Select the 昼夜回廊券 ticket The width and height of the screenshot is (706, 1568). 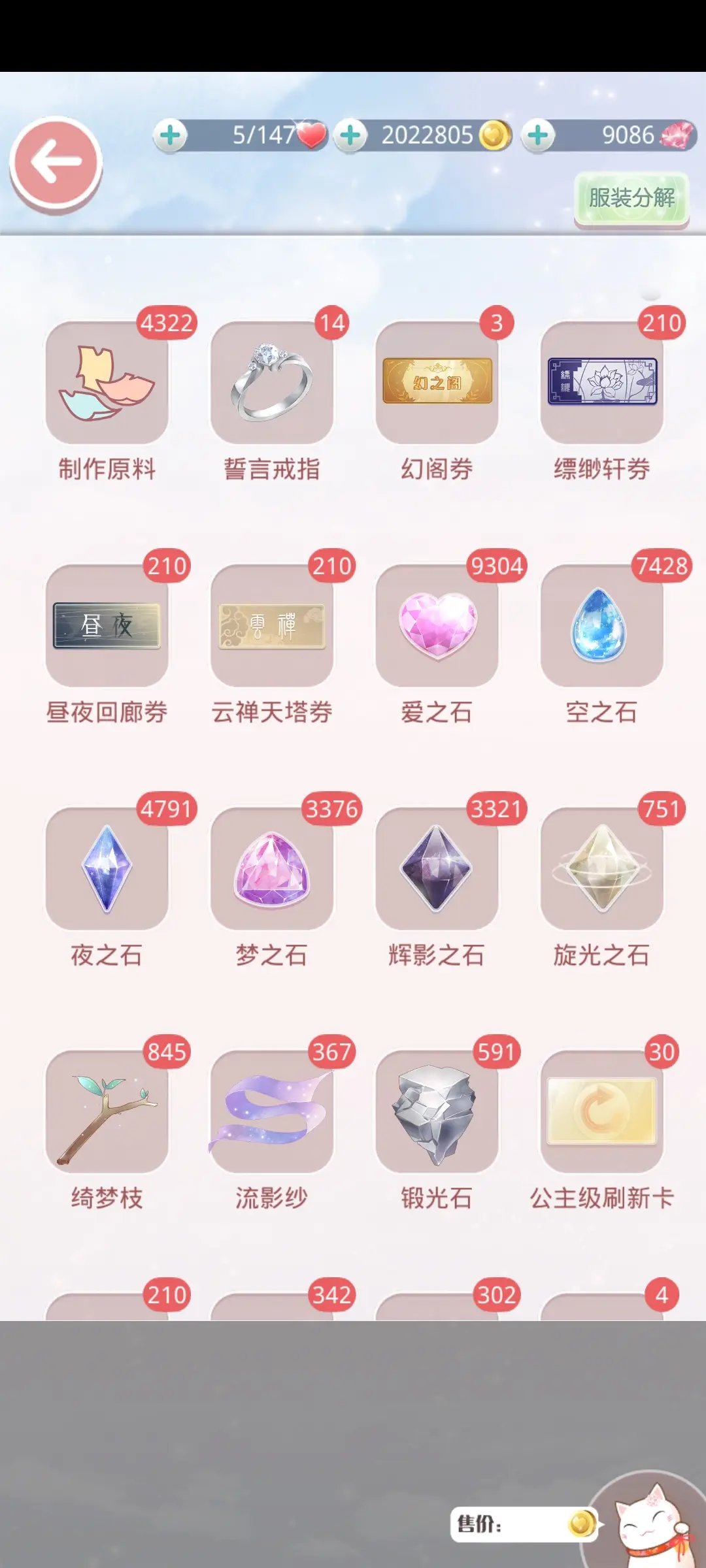(107, 626)
